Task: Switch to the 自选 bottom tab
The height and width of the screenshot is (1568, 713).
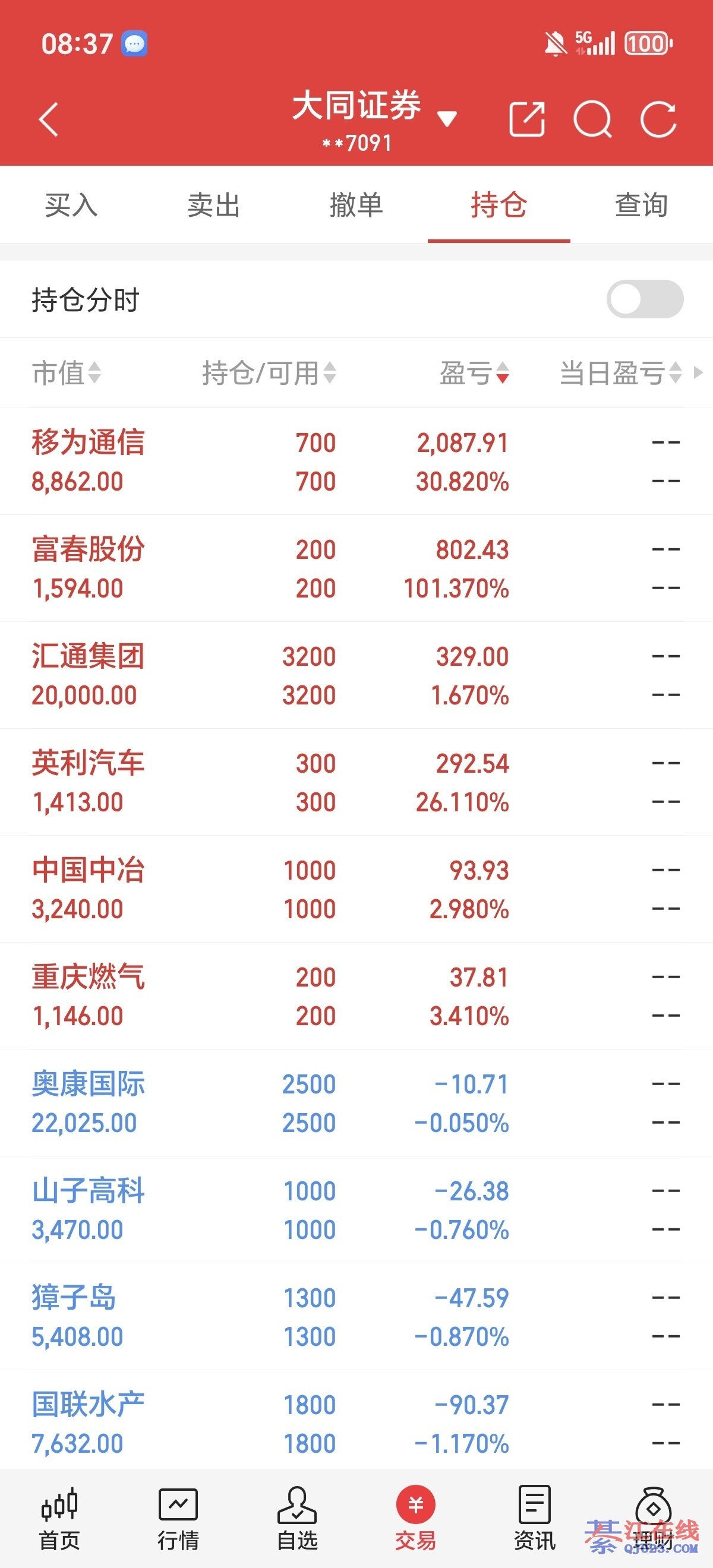Action: [296, 1518]
